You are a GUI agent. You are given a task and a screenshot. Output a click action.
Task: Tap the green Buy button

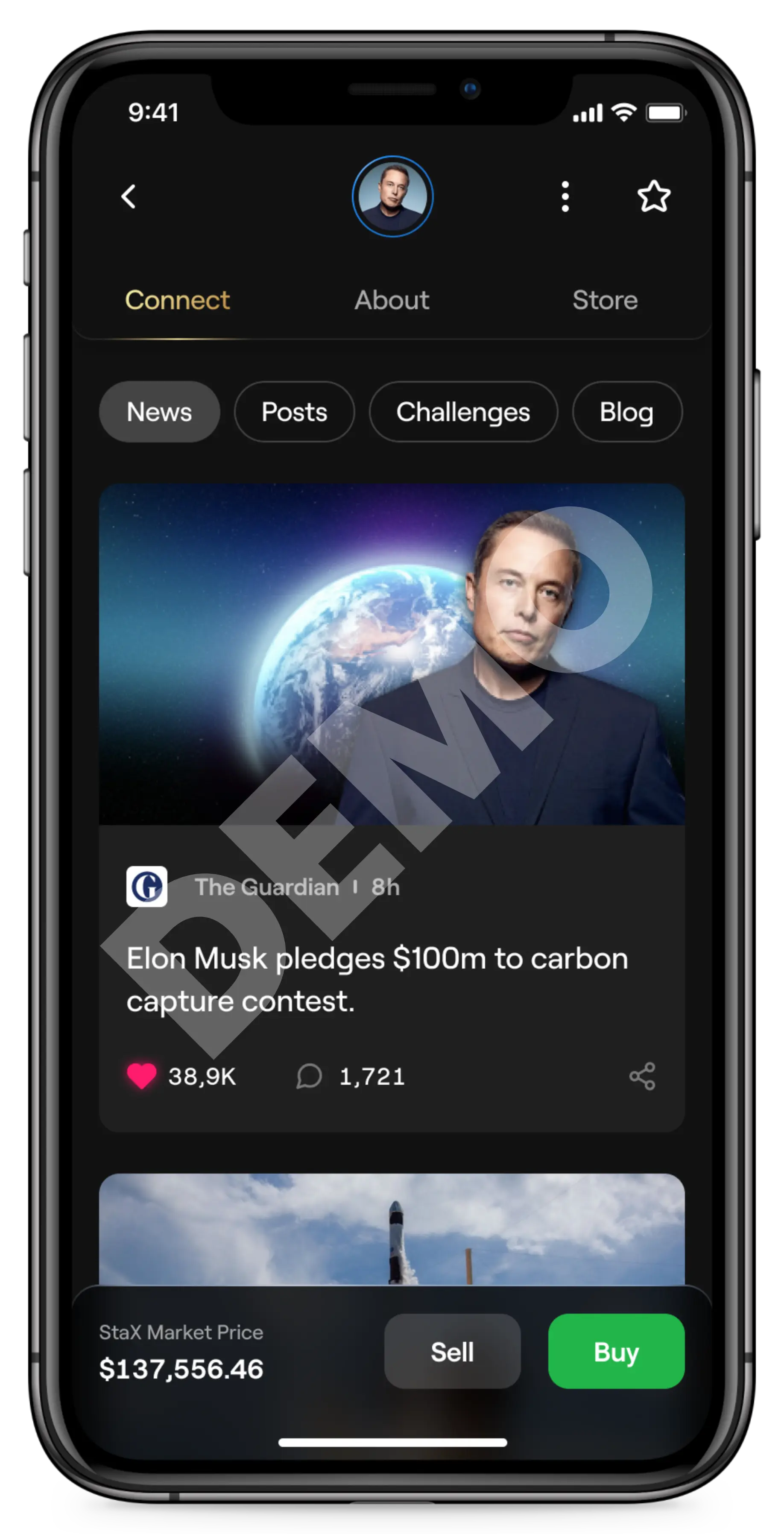[x=616, y=1351]
